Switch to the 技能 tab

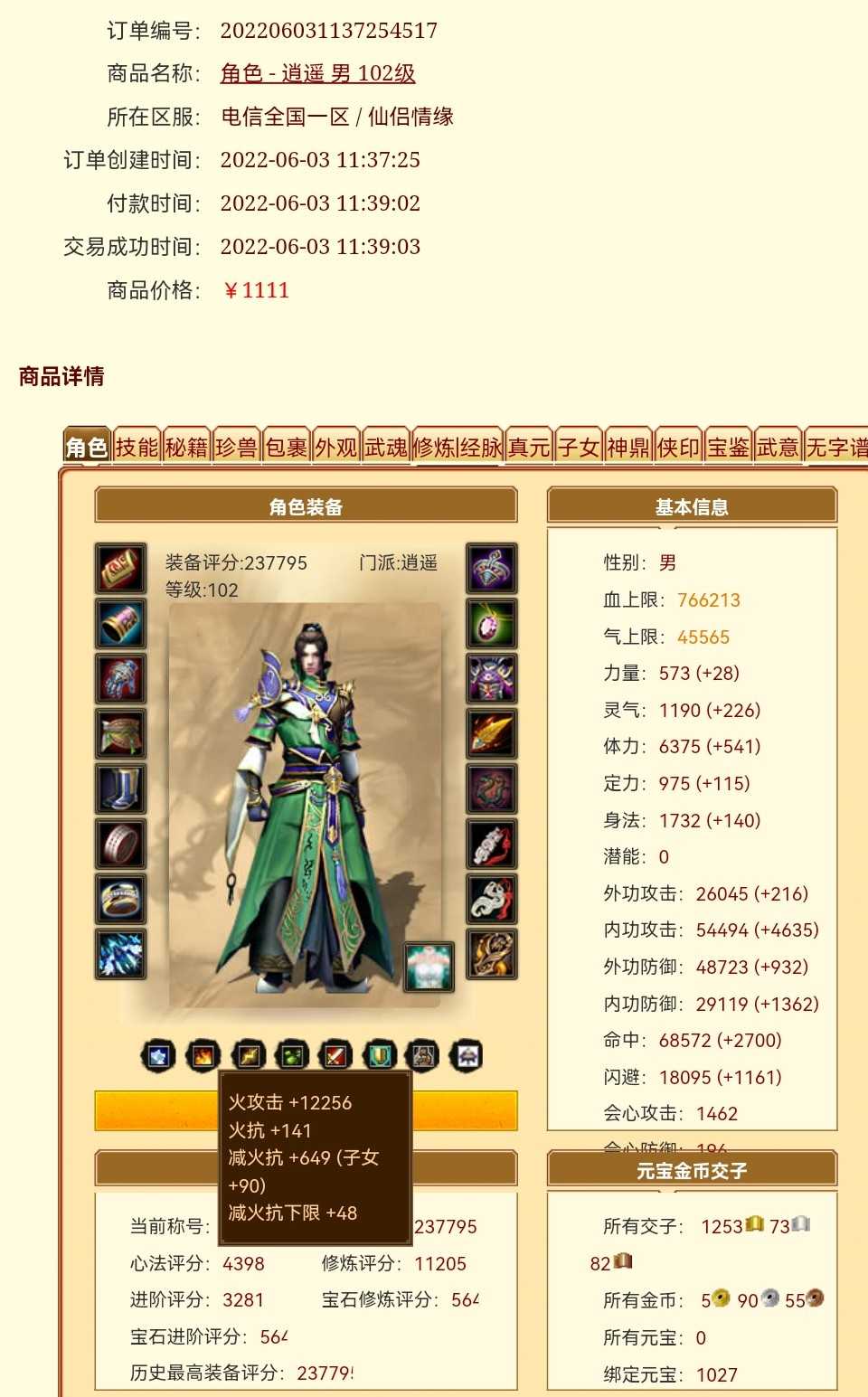[x=137, y=447]
